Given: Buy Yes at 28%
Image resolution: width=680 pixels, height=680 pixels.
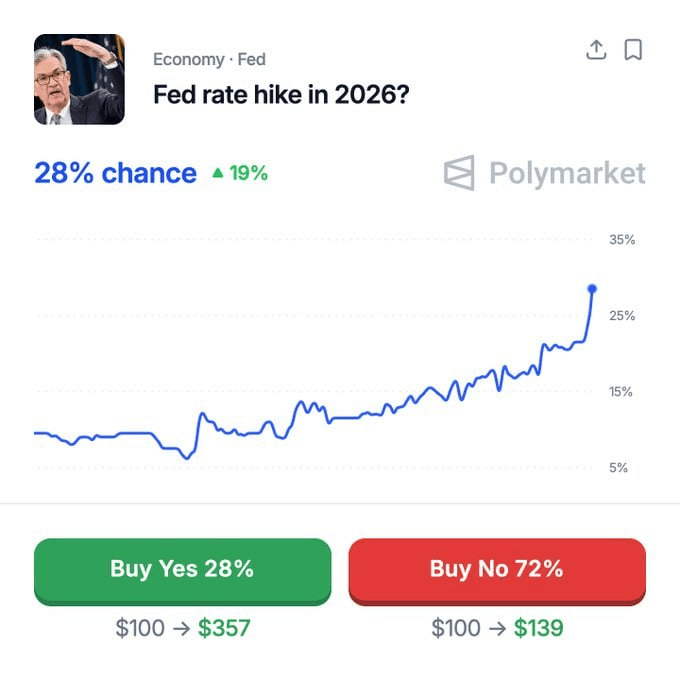Looking at the screenshot, I should (x=182, y=570).
